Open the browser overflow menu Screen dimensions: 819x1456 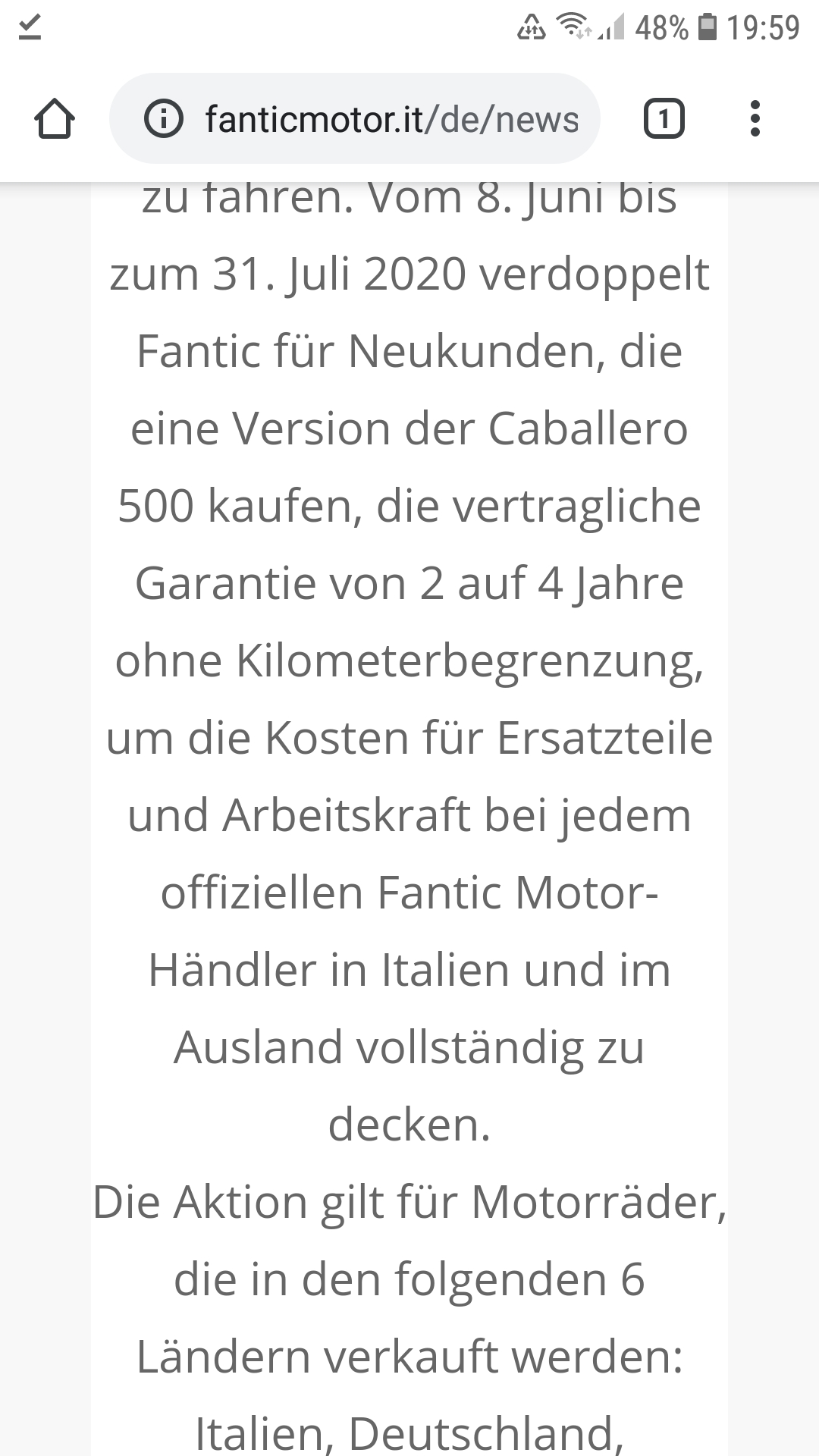tap(755, 119)
